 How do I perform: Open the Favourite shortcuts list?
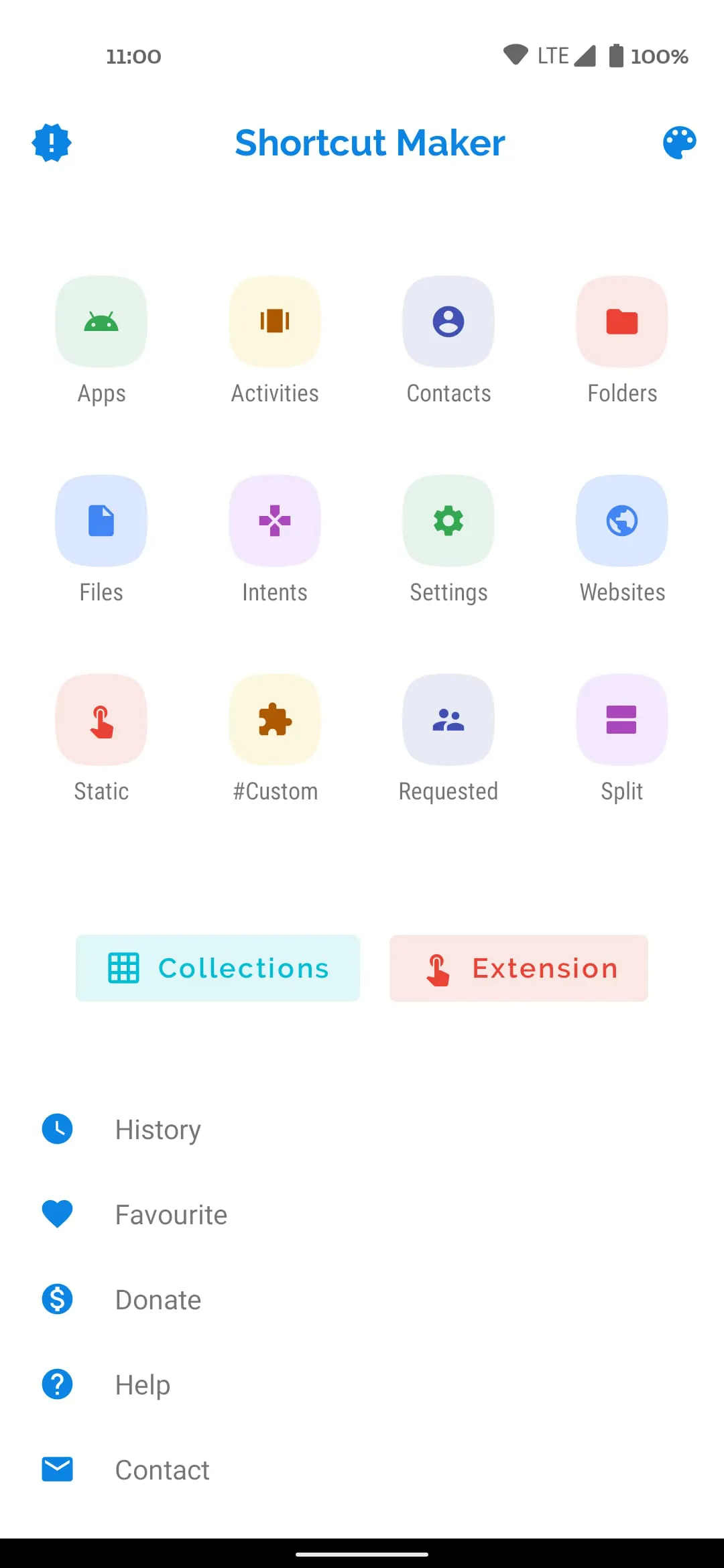click(x=170, y=1215)
